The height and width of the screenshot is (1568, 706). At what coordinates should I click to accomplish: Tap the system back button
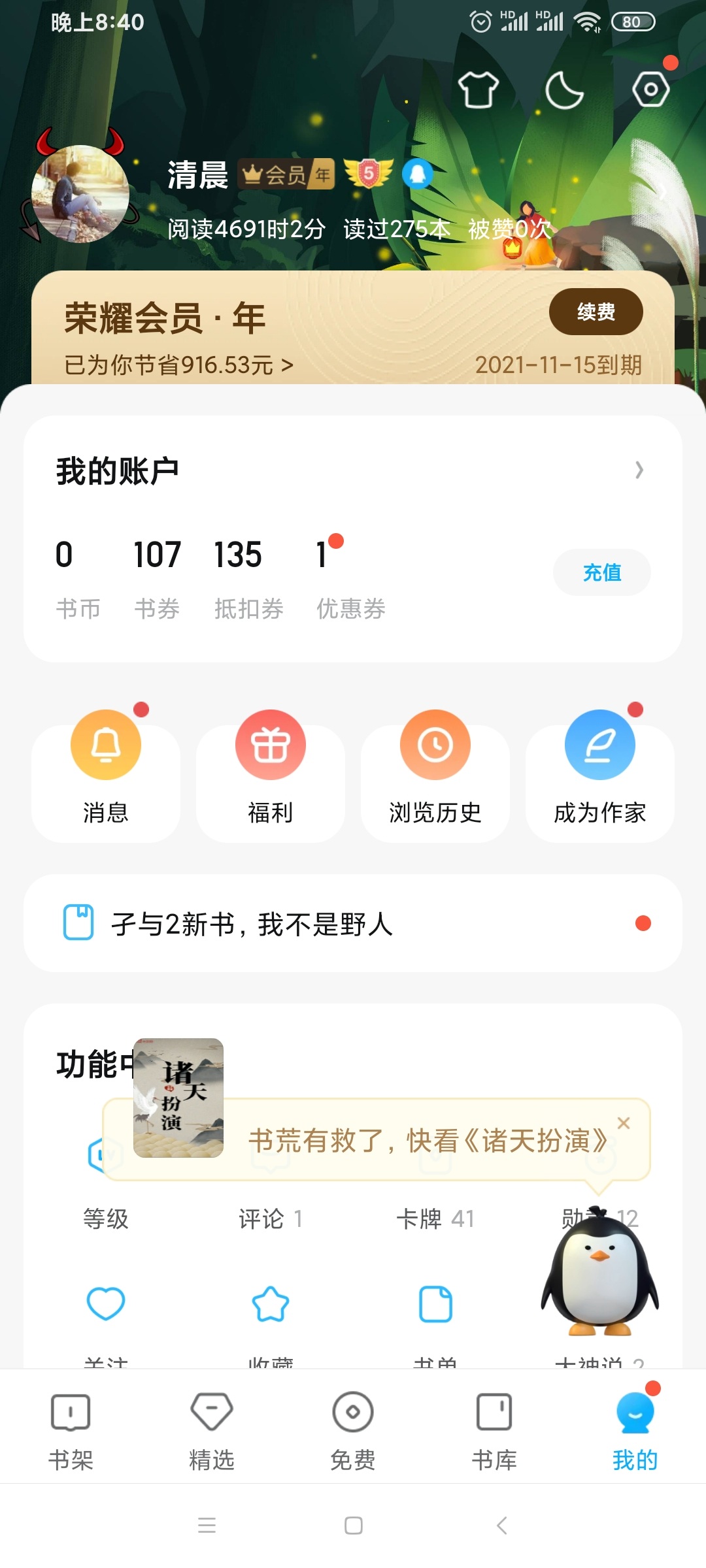pyautogui.click(x=501, y=1526)
